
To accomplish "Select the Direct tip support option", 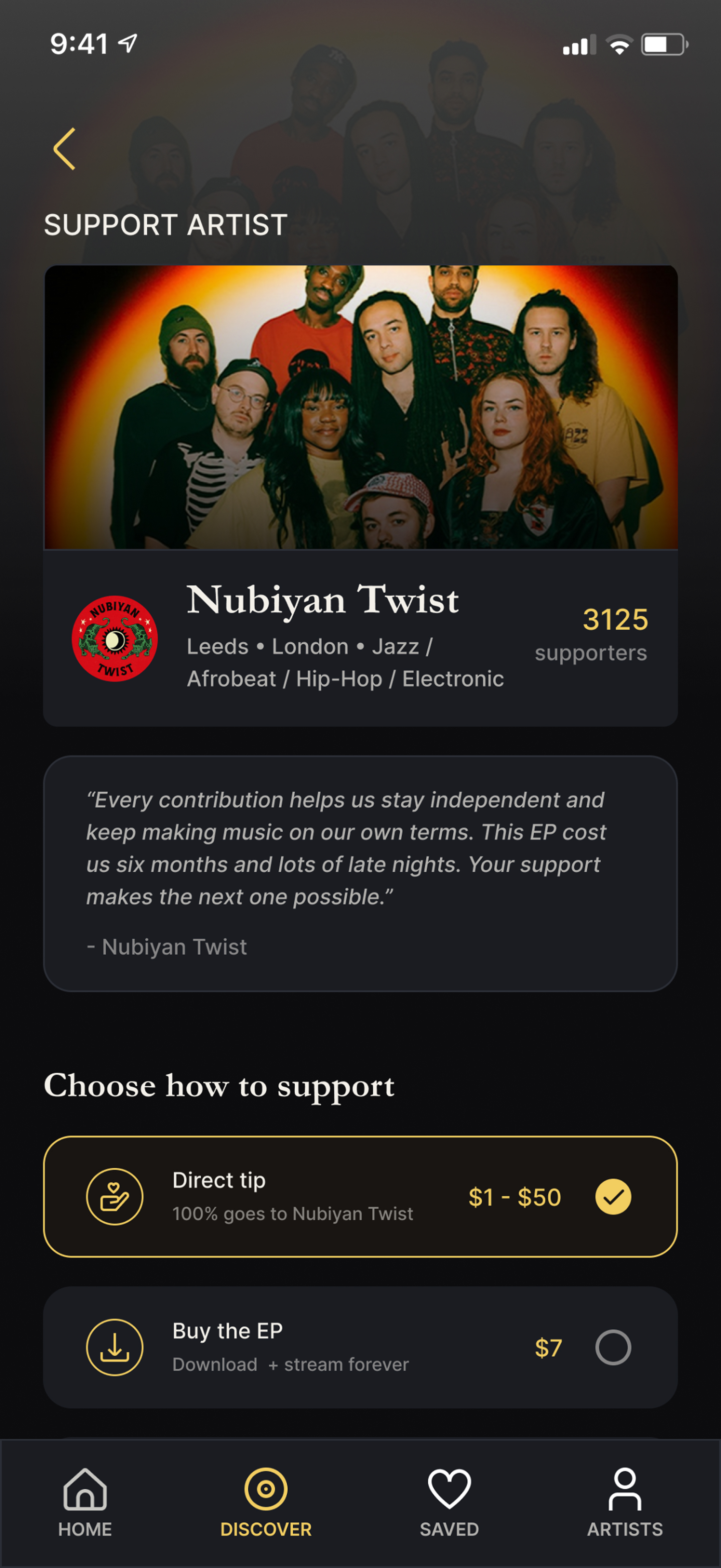I will click(360, 1196).
